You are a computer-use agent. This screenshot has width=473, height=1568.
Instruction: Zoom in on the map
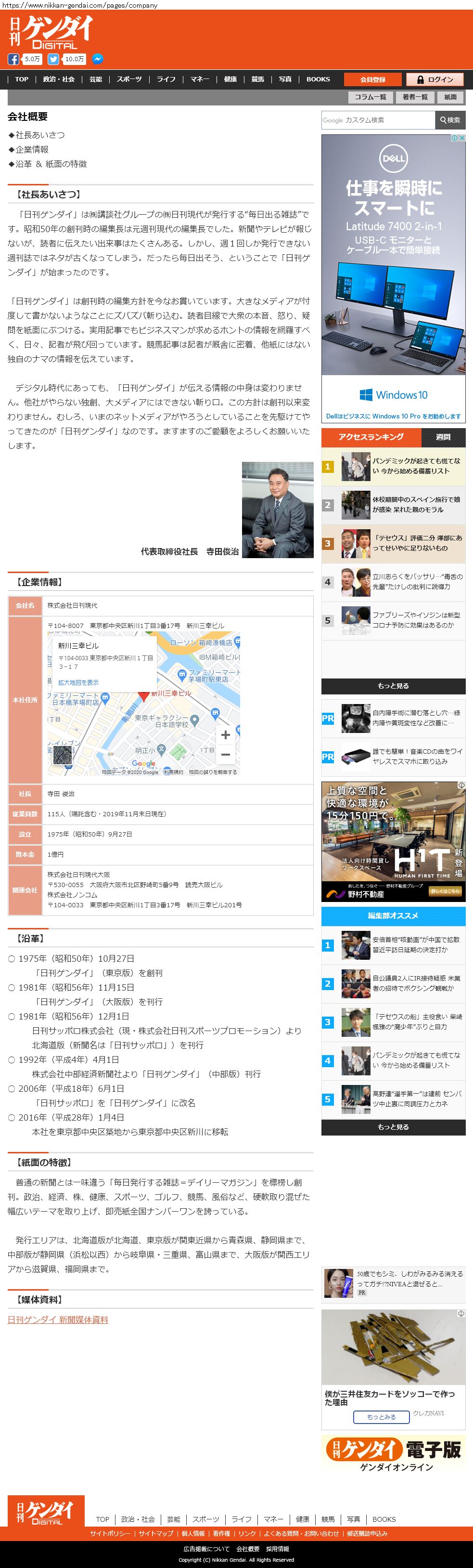pos(225,735)
